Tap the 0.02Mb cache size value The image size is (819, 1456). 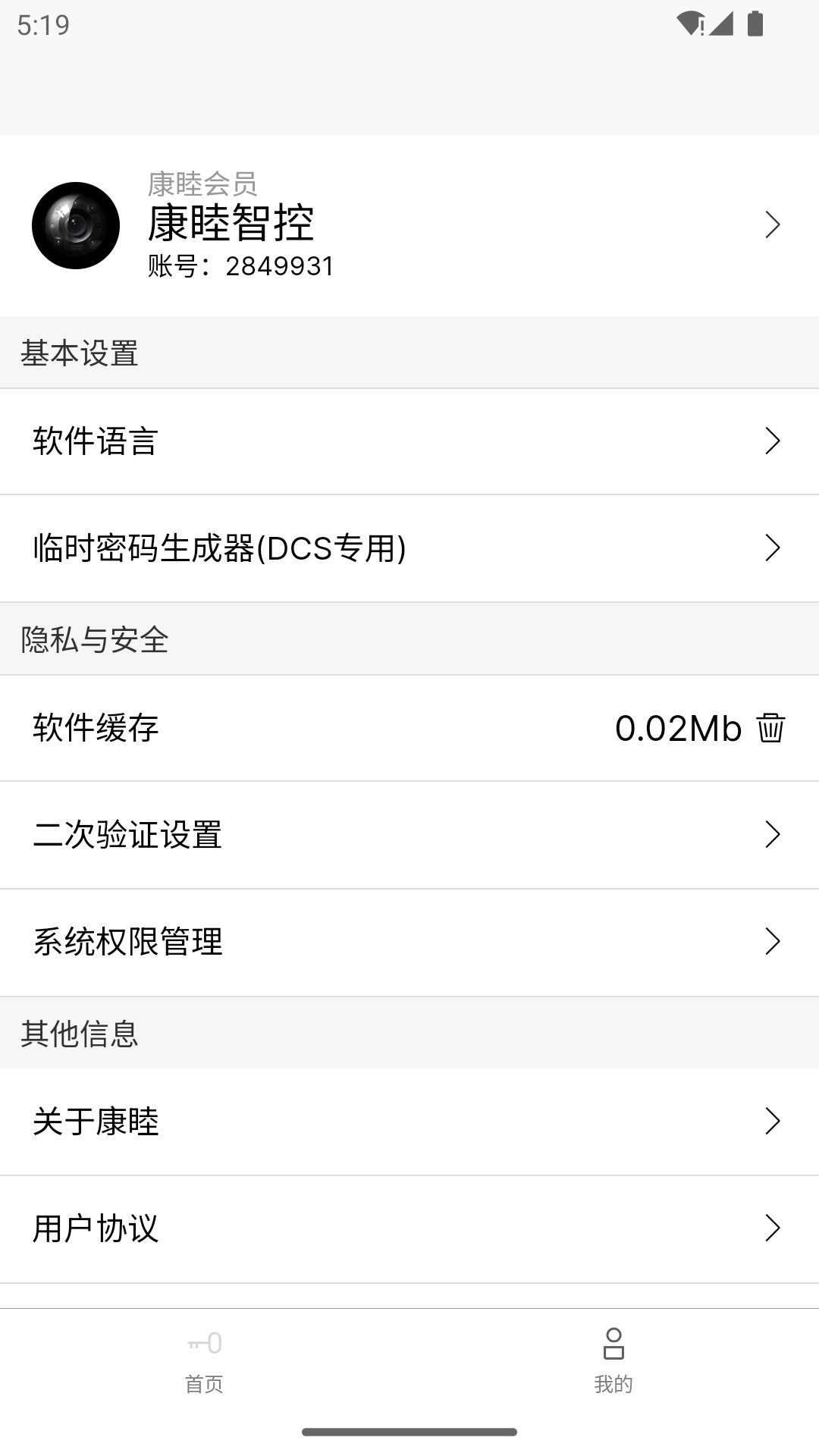click(679, 728)
